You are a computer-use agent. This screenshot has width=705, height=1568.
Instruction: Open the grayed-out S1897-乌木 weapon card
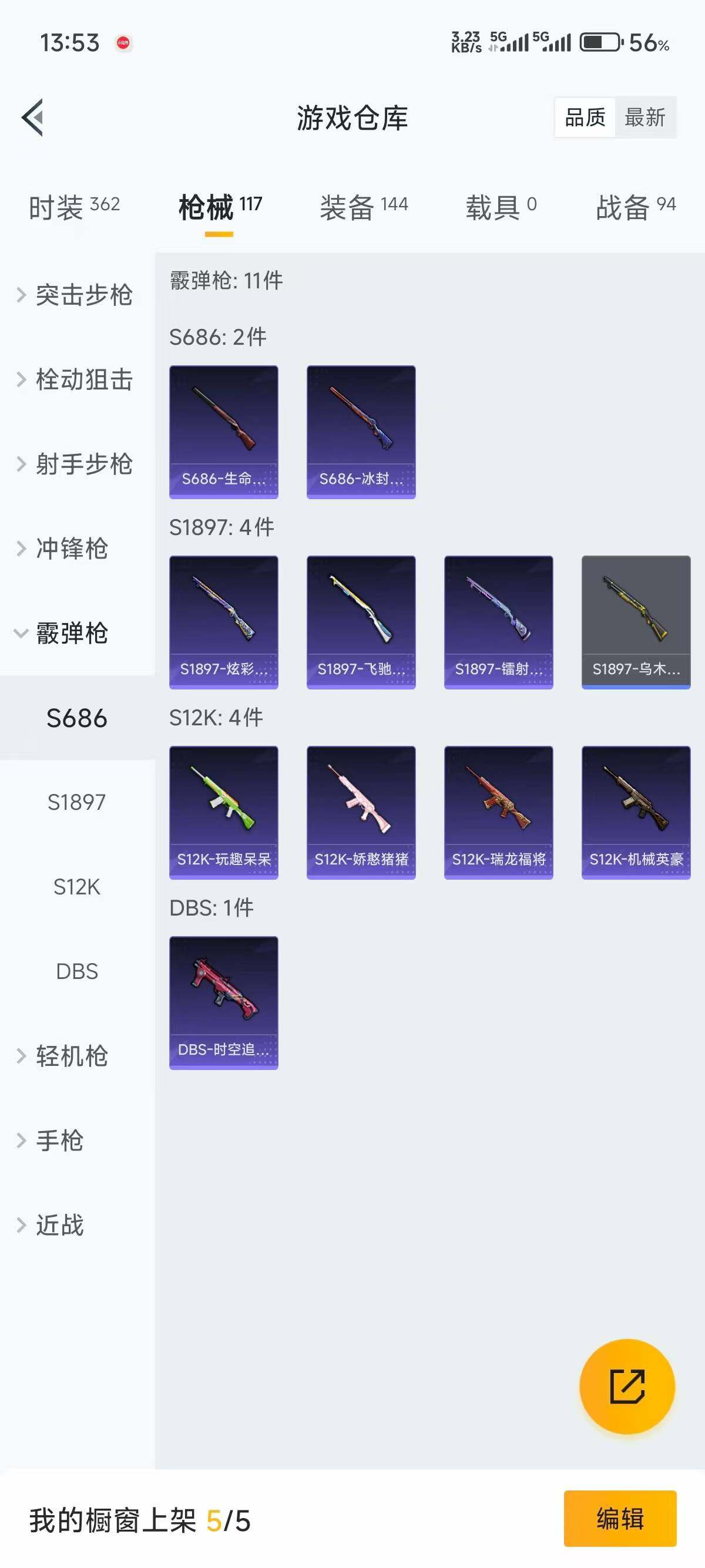click(x=636, y=621)
